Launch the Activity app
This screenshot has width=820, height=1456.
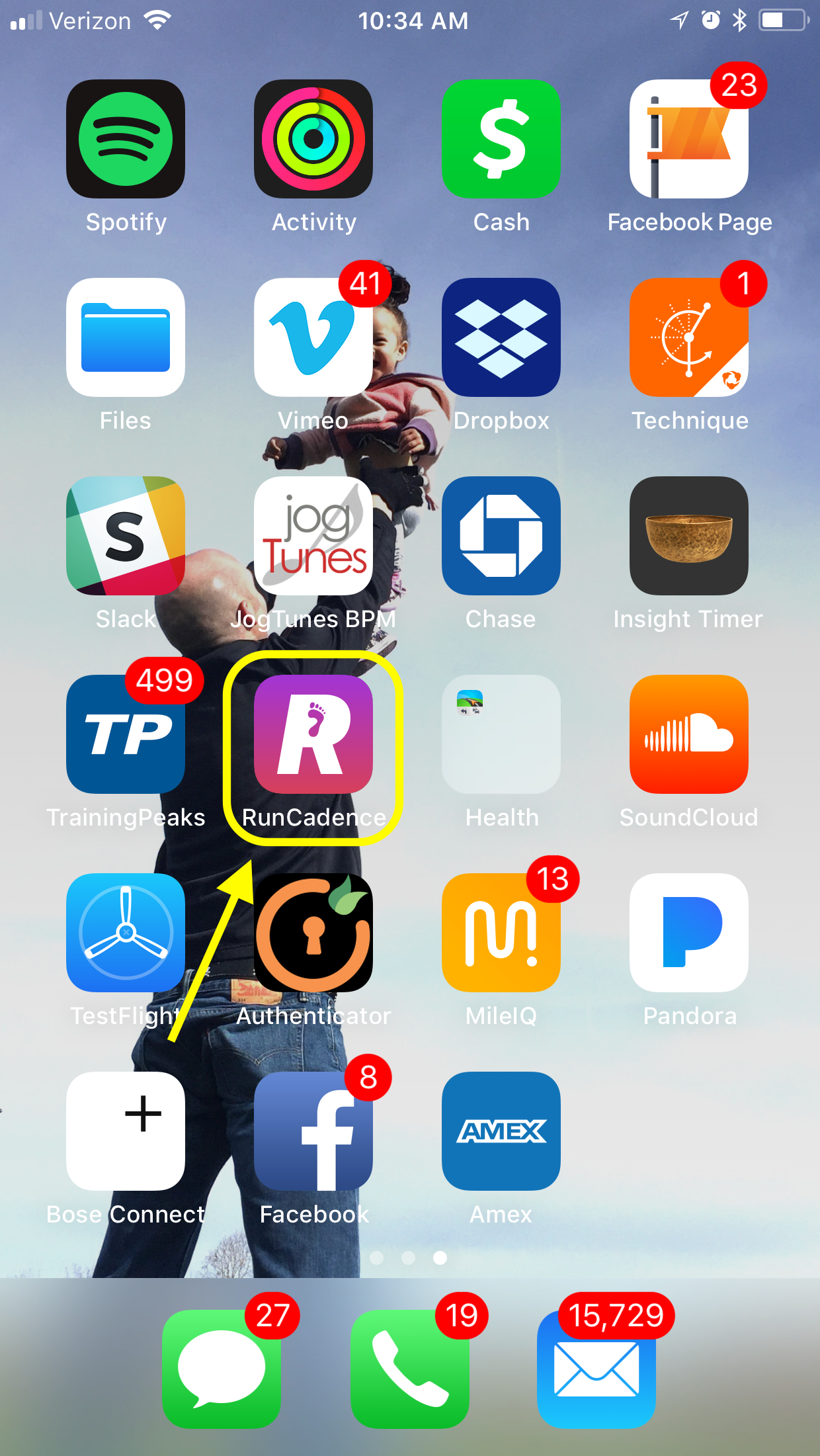313,139
